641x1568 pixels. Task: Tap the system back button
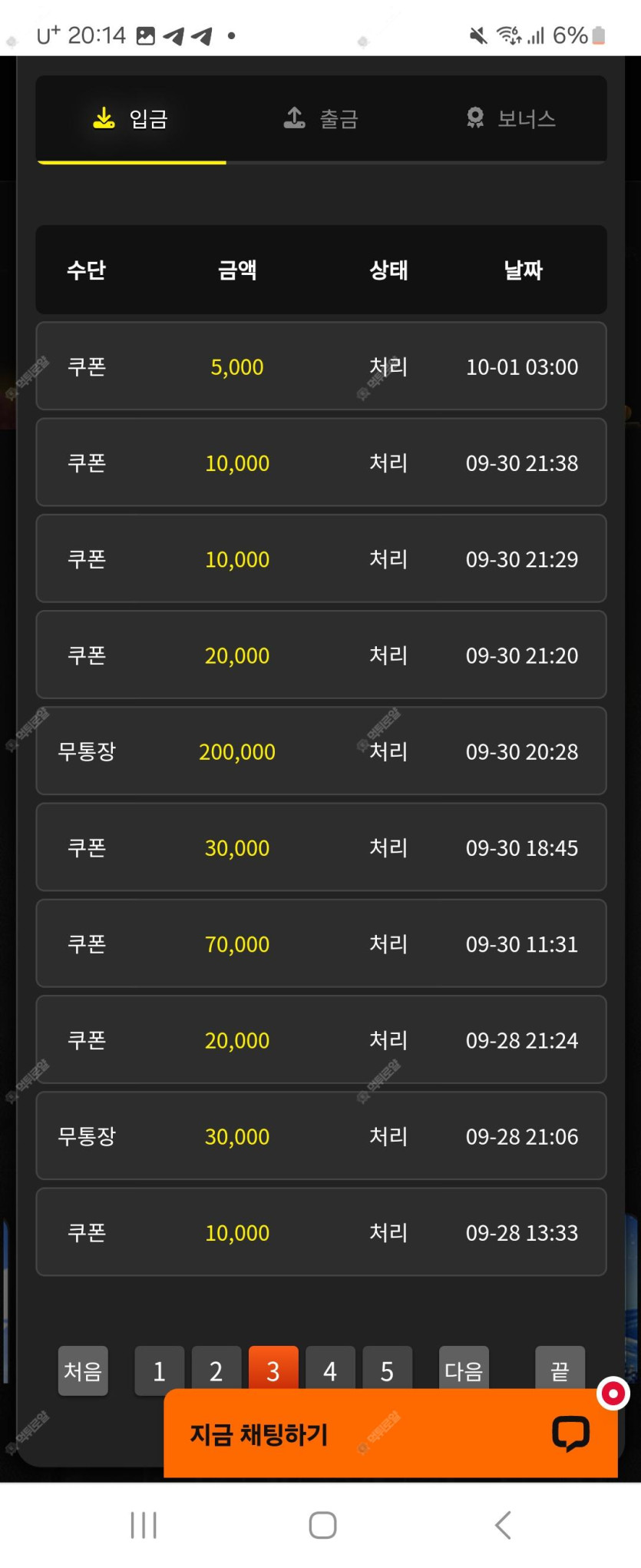pyautogui.click(x=503, y=1525)
